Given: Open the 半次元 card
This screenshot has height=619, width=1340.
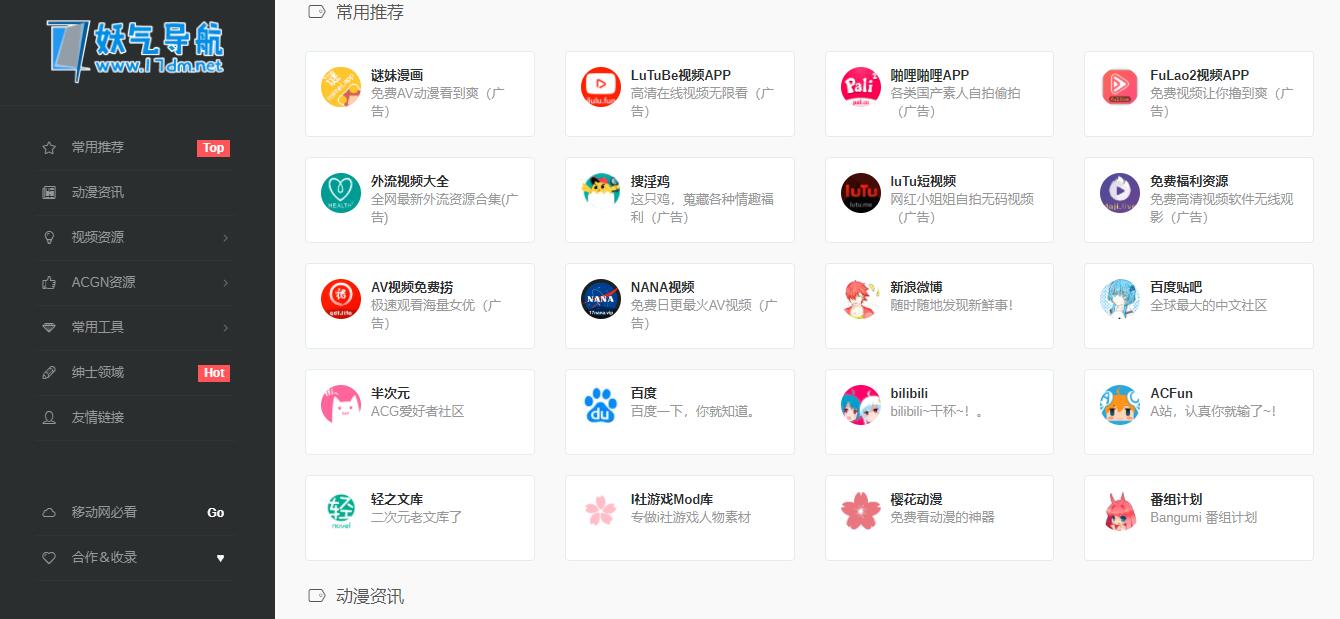Looking at the screenshot, I should 419,412.
